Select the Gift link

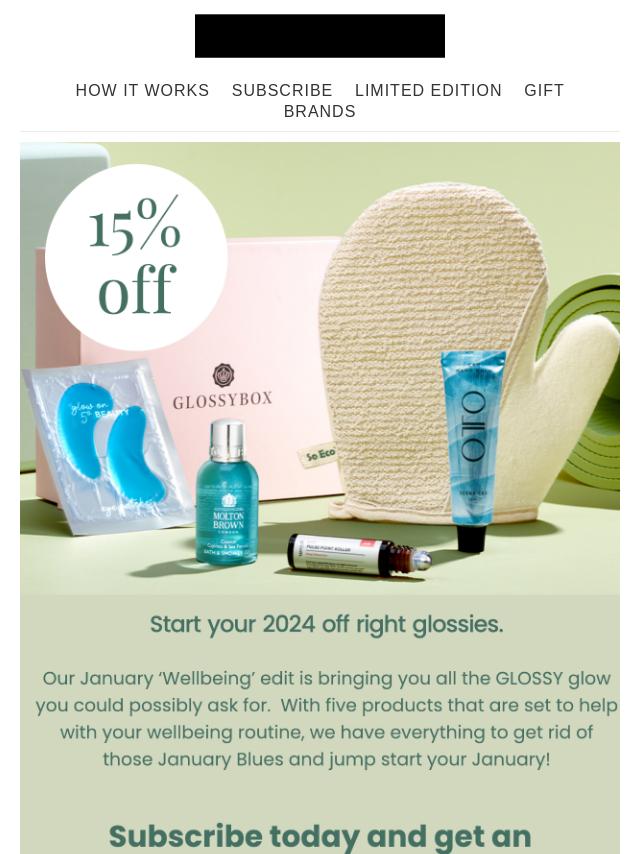[x=544, y=91]
